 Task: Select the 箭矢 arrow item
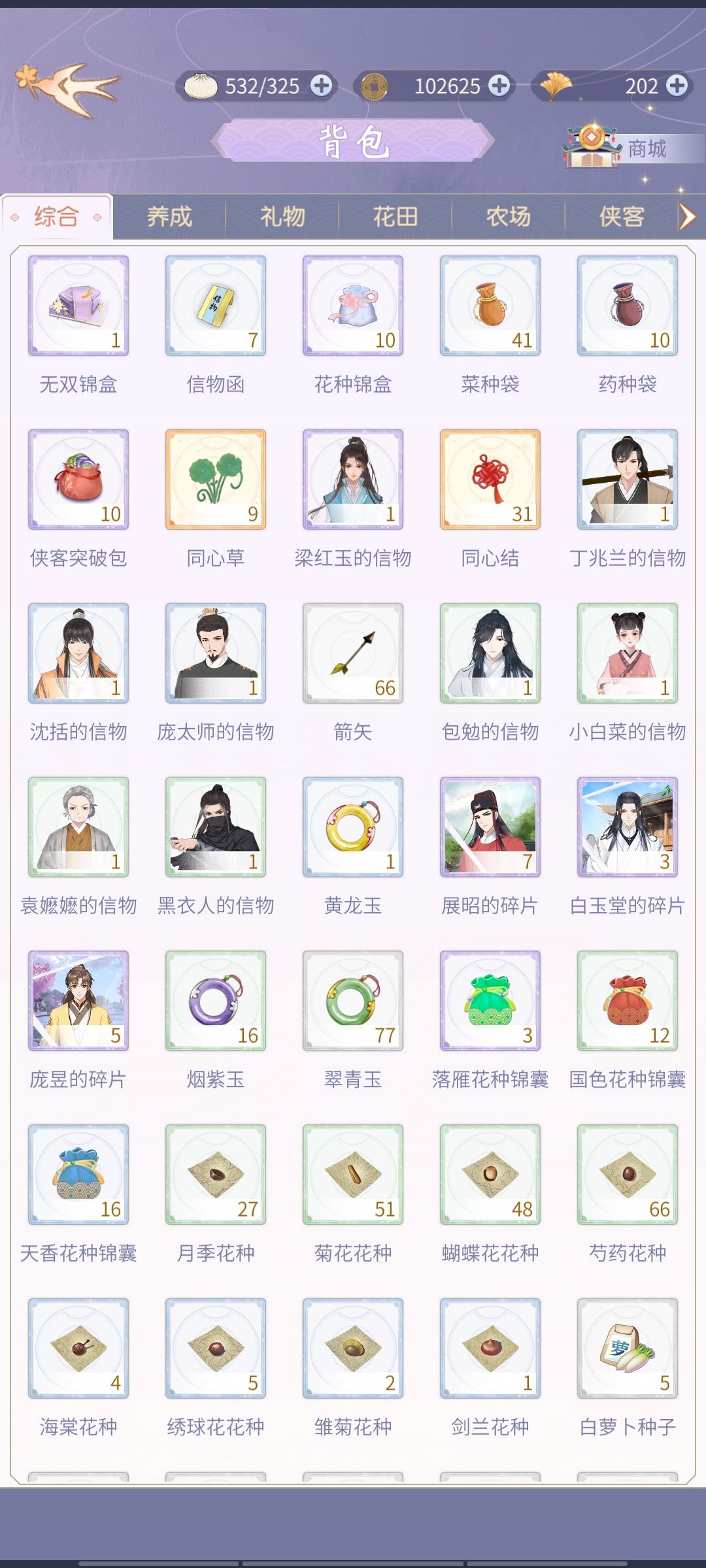pos(352,653)
